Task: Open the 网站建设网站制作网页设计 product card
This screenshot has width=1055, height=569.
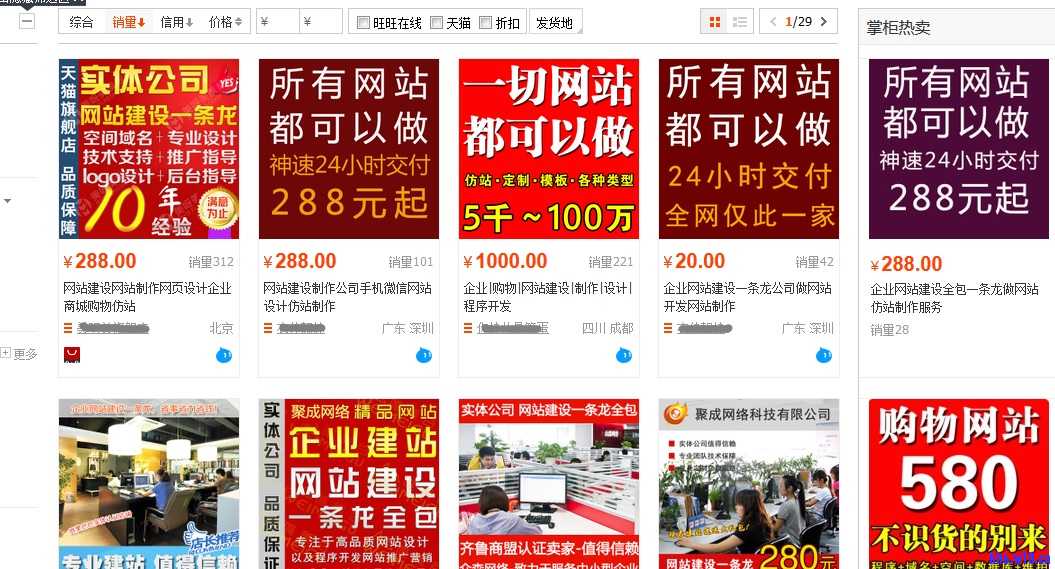Action: pos(148,149)
